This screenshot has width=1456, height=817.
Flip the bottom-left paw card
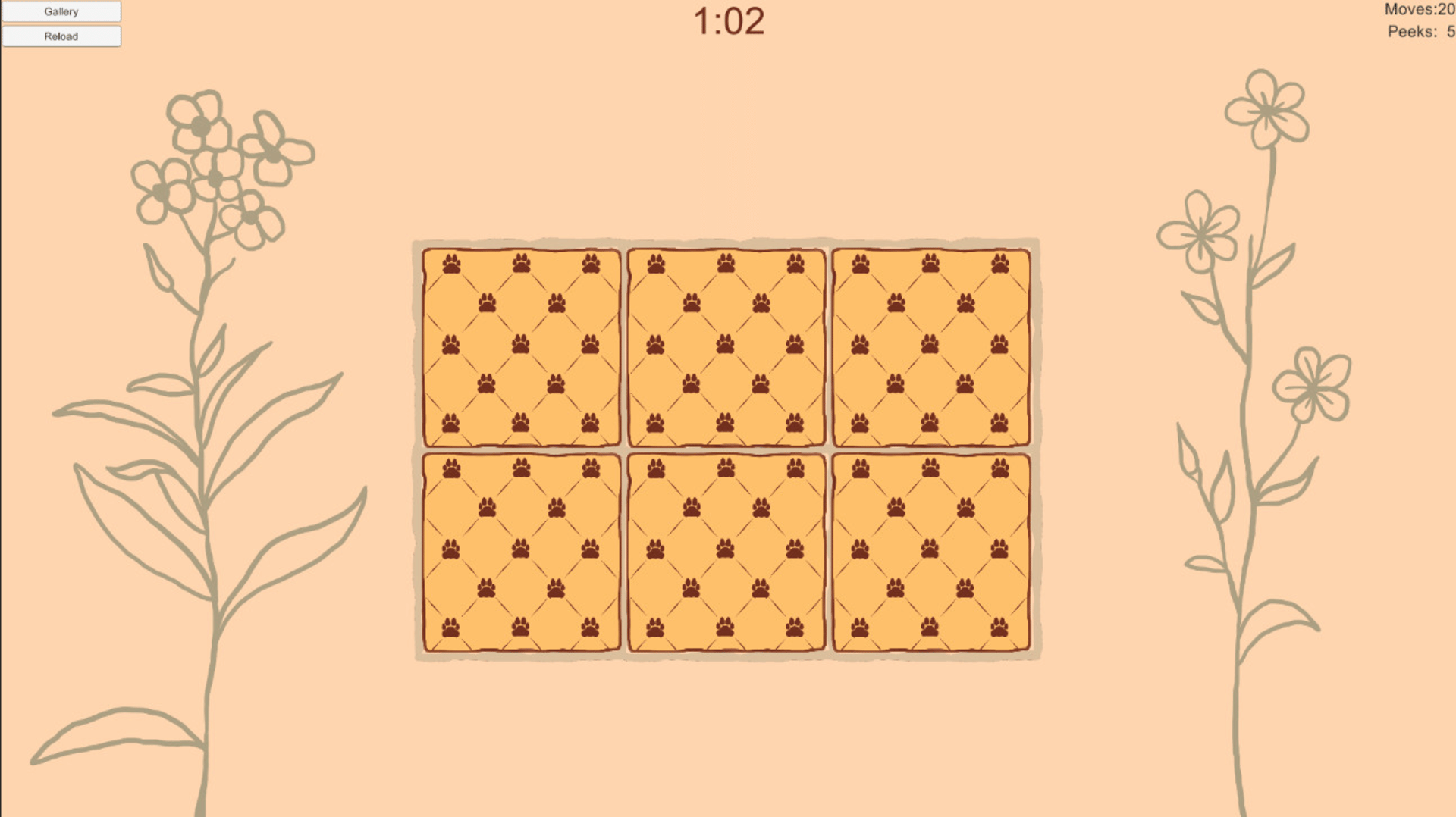pos(522,552)
